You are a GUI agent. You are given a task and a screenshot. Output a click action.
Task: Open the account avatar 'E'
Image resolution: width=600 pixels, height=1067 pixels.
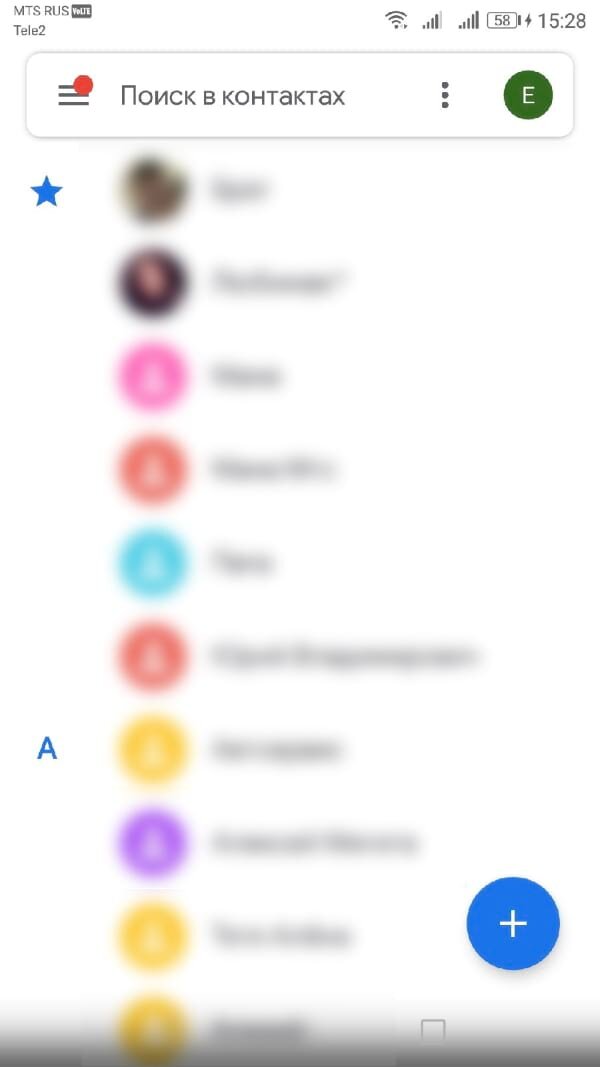[528, 95]
